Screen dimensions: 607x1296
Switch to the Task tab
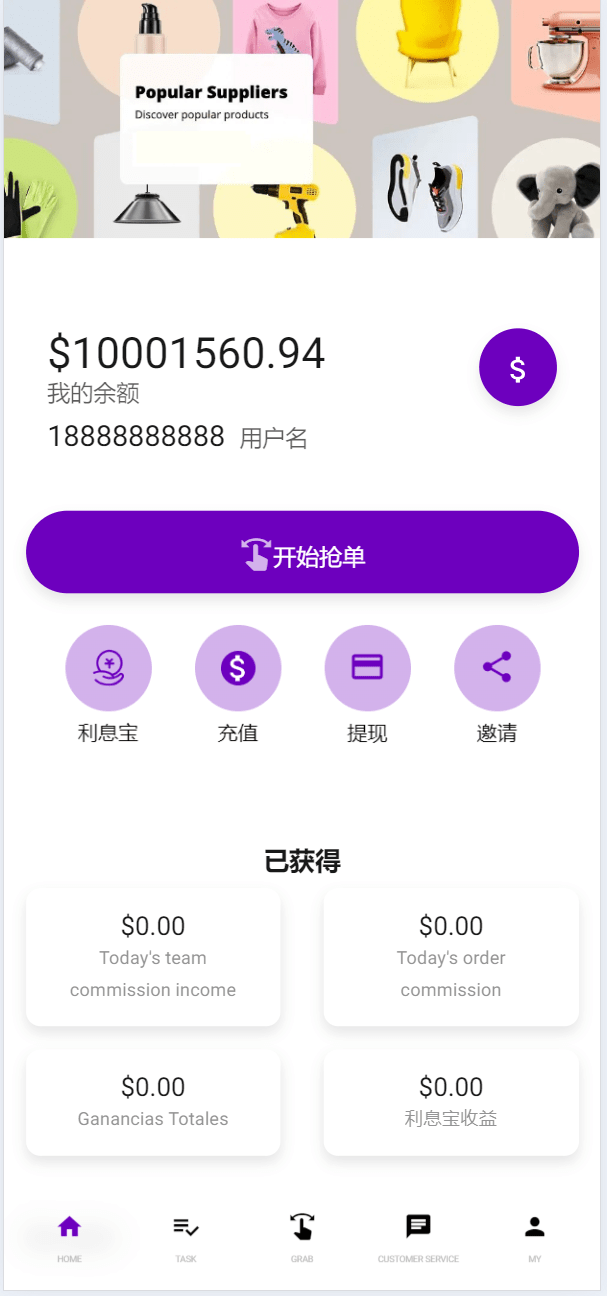click(186, 1237)
